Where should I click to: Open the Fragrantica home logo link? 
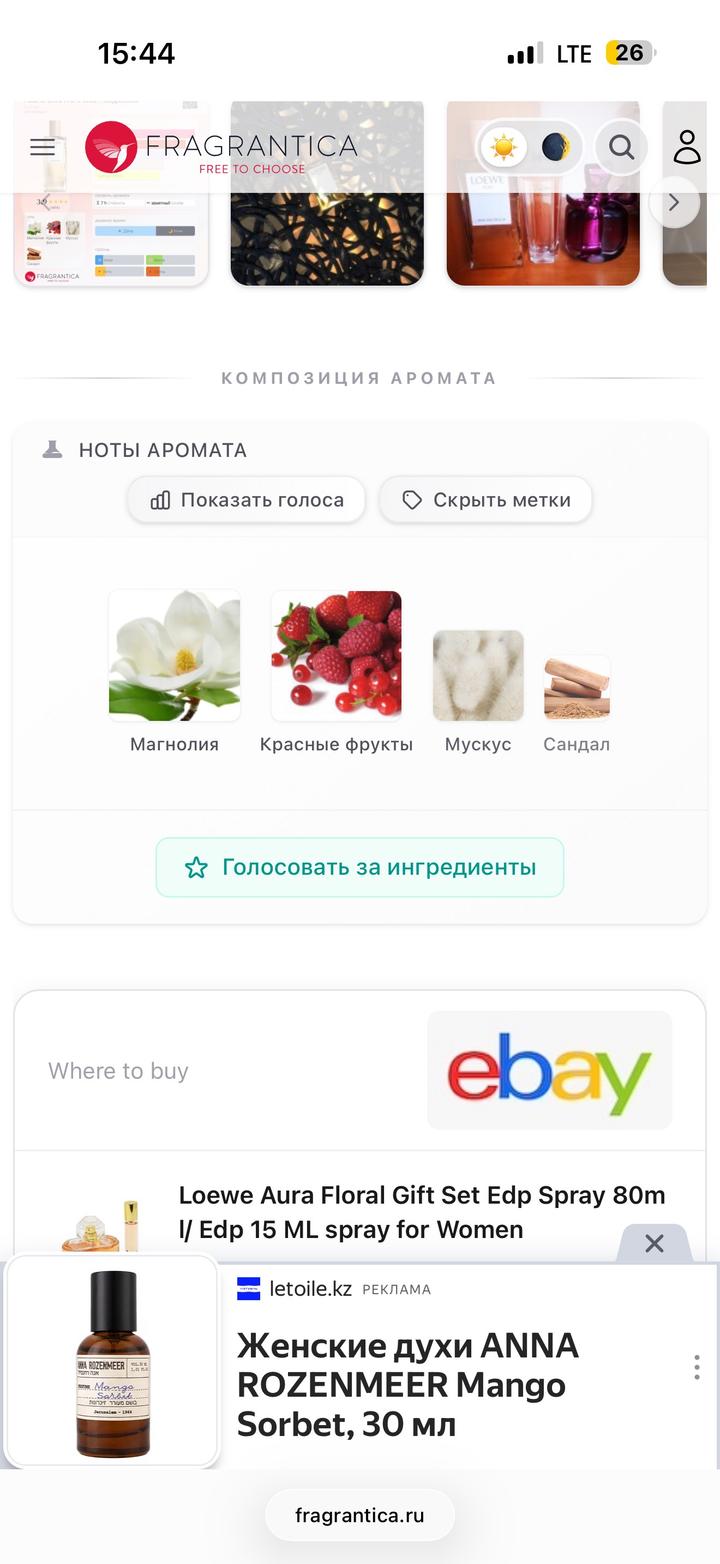pyautogui.click(x=221, y=148)
